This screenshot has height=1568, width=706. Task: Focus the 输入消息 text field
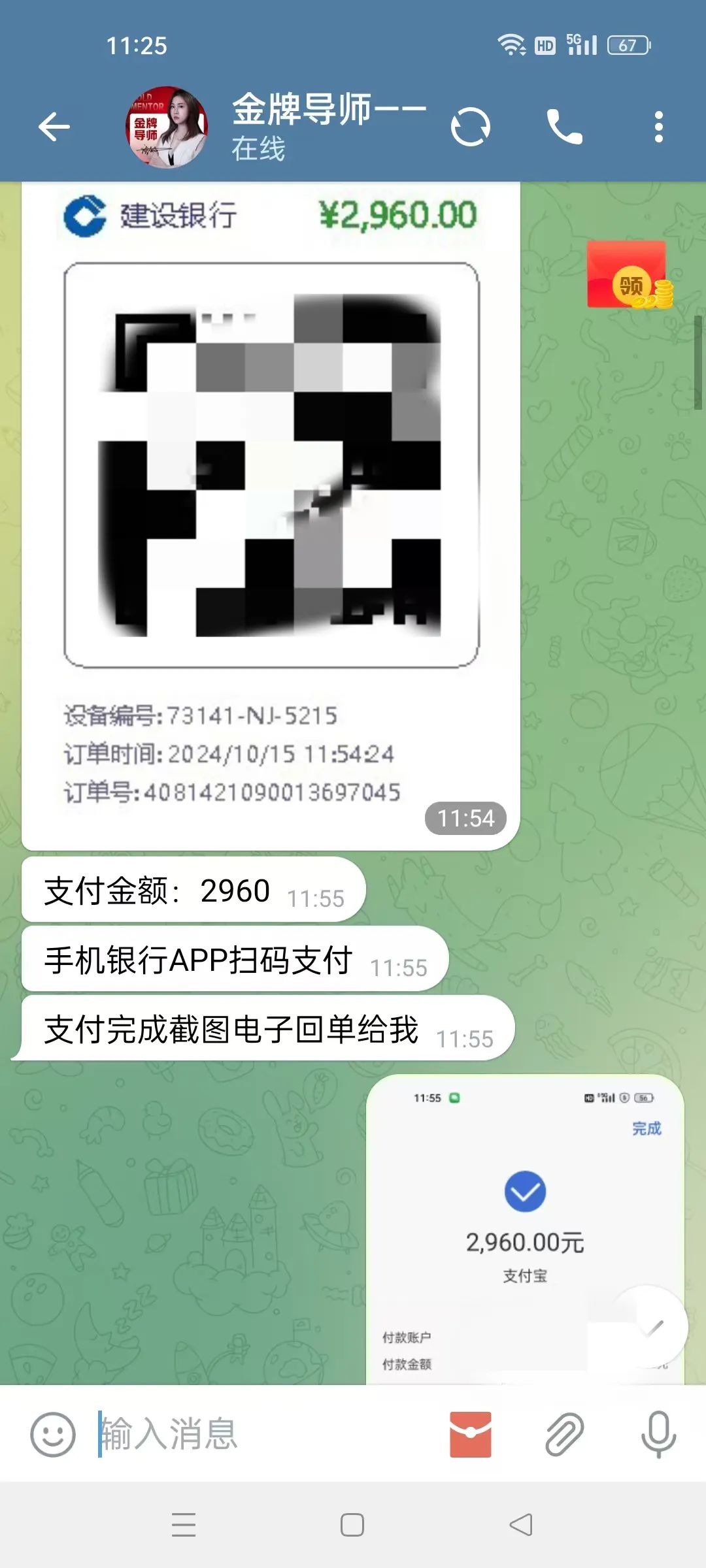261,1434
